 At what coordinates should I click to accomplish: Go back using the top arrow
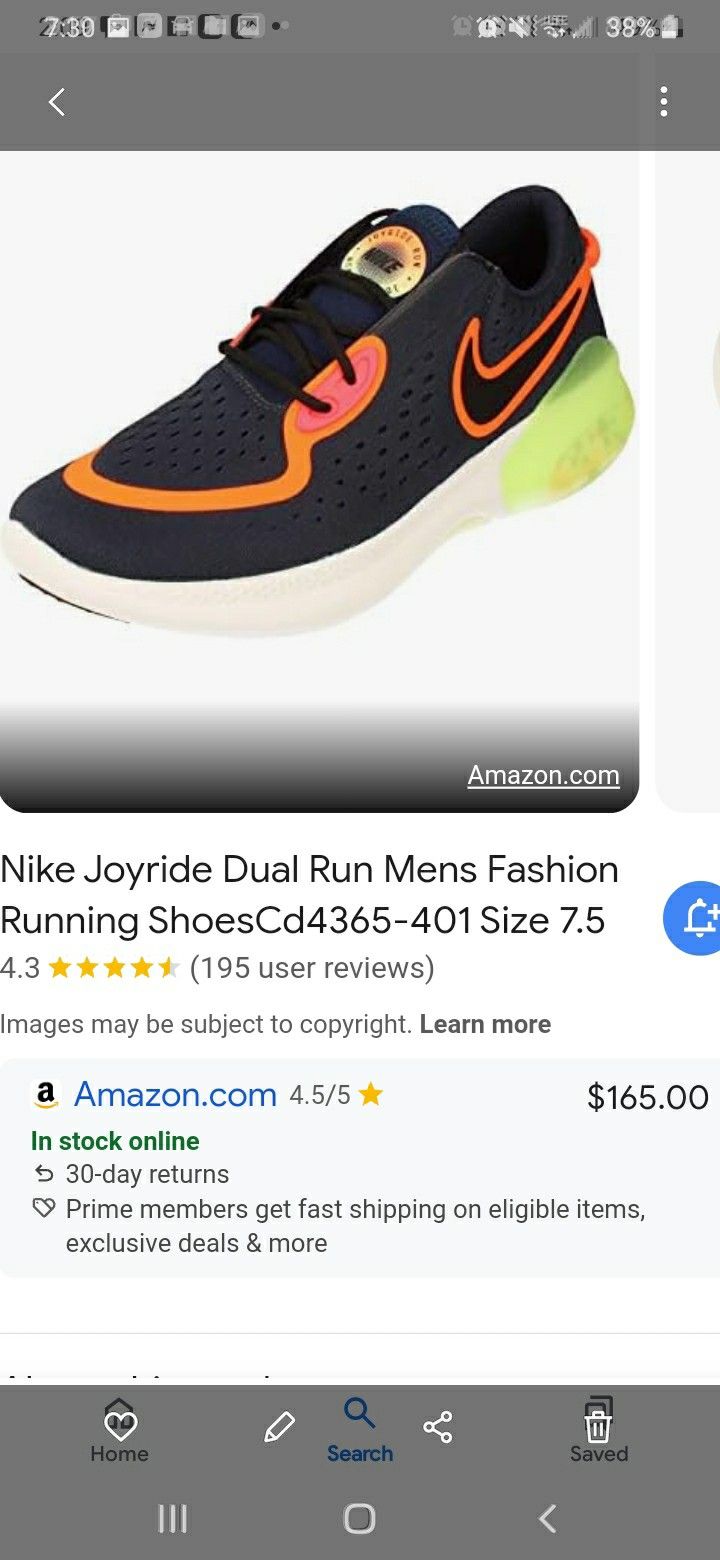(57, 102)
